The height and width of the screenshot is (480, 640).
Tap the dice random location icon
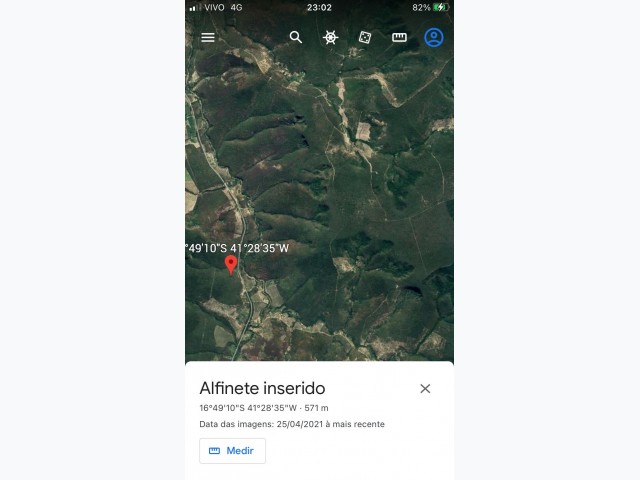365,38
